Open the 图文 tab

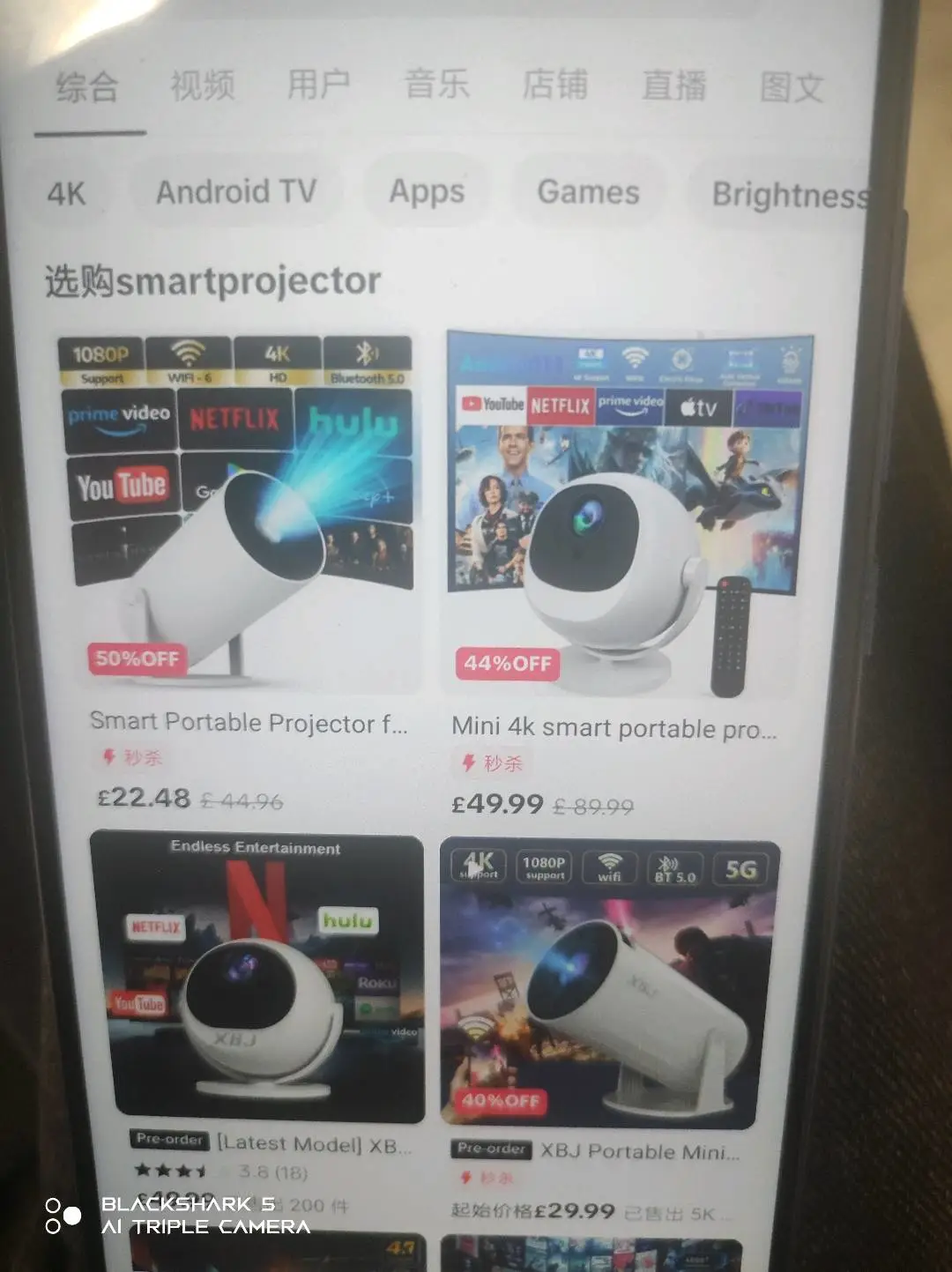tap(792, 87)
